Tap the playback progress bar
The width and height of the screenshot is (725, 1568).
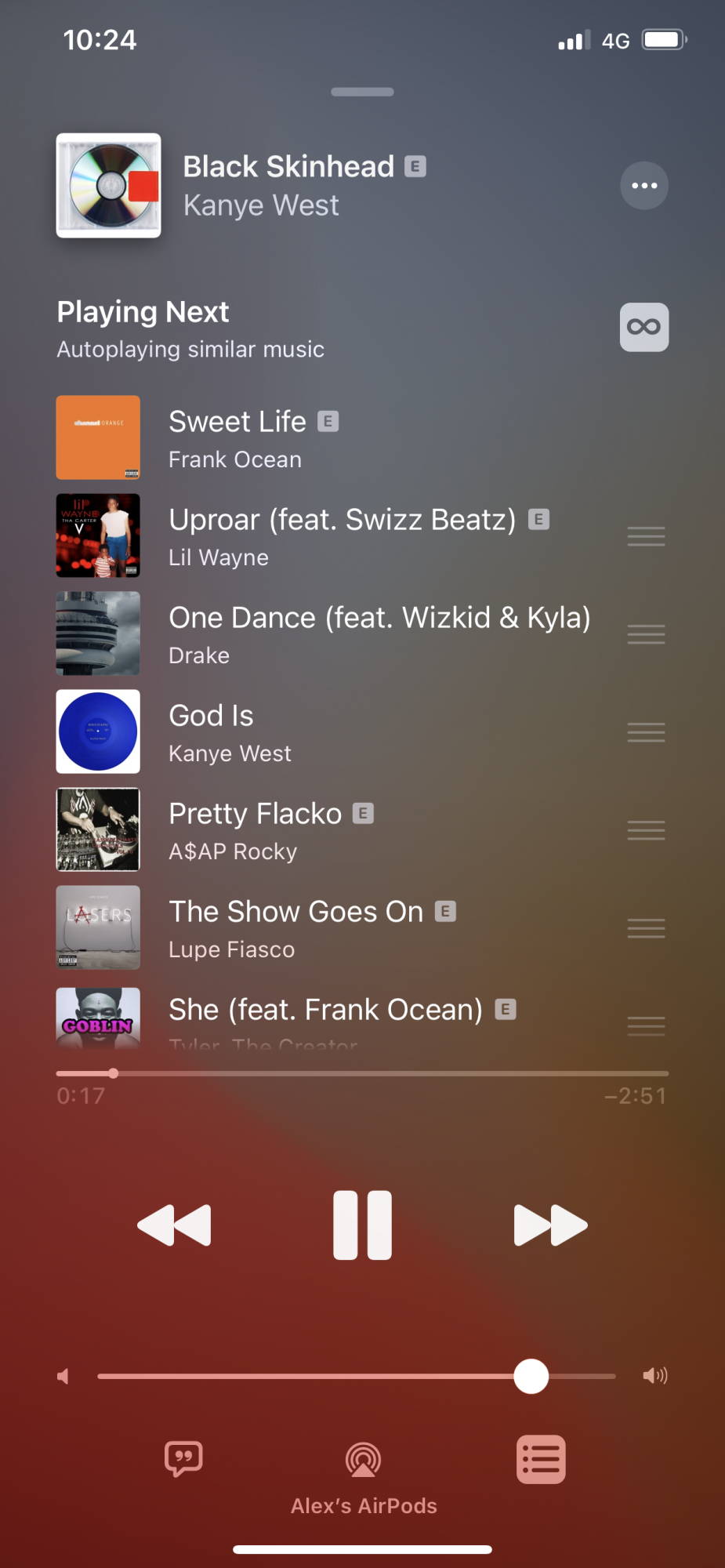[x=362, y=1073]
